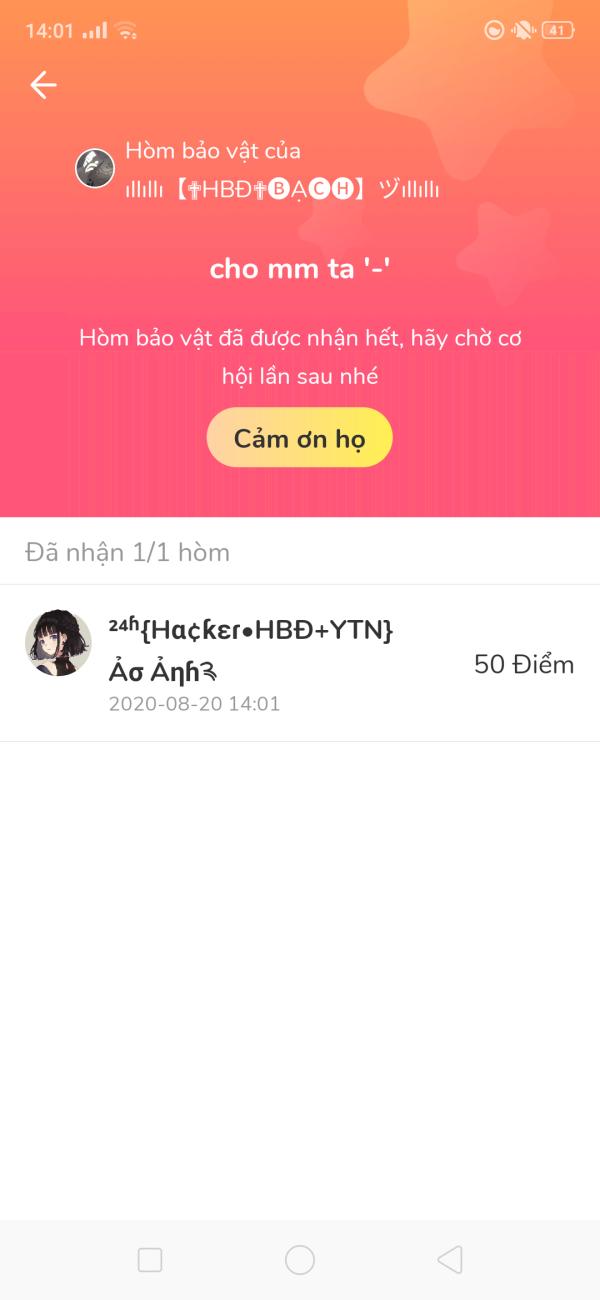This screenshot has width=600, height=1300.
Task: Go back using the top-left arrow
Action: 43,85
